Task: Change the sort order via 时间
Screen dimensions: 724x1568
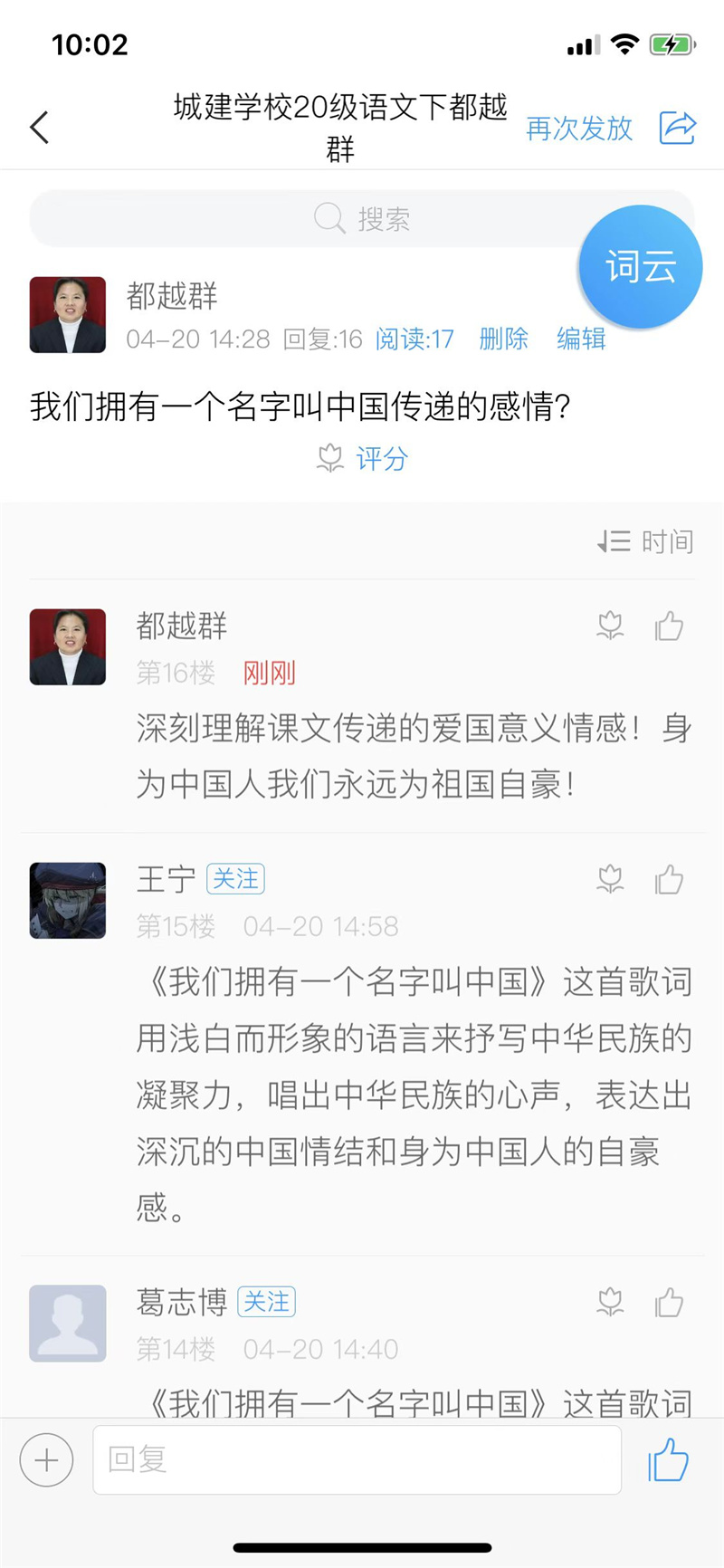Action: (x=645, y=541)
